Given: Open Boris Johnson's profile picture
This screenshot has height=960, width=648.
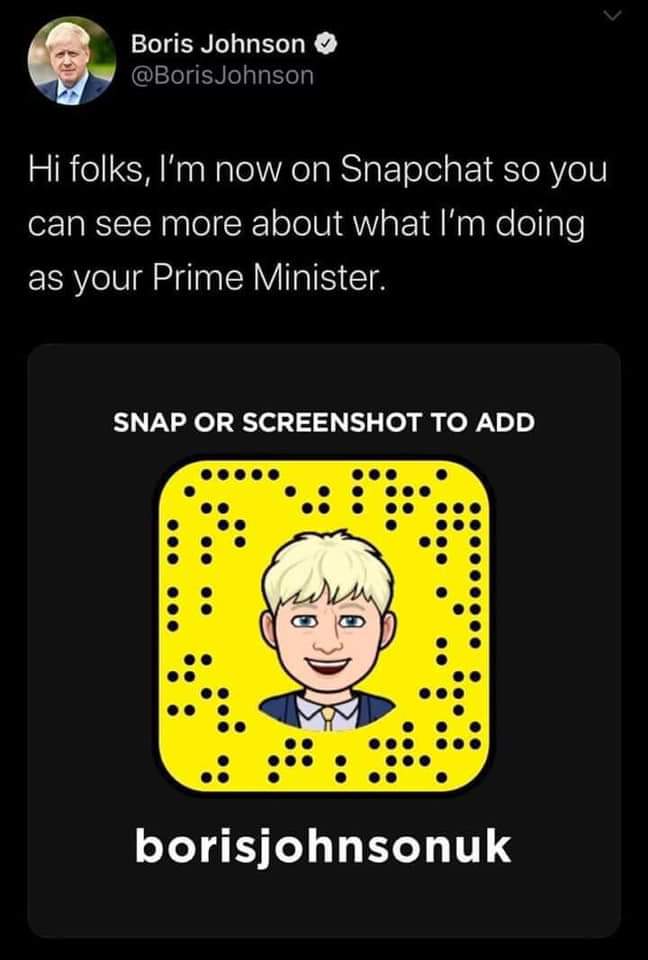Looking at the screenshot, I should coord(69,61).
